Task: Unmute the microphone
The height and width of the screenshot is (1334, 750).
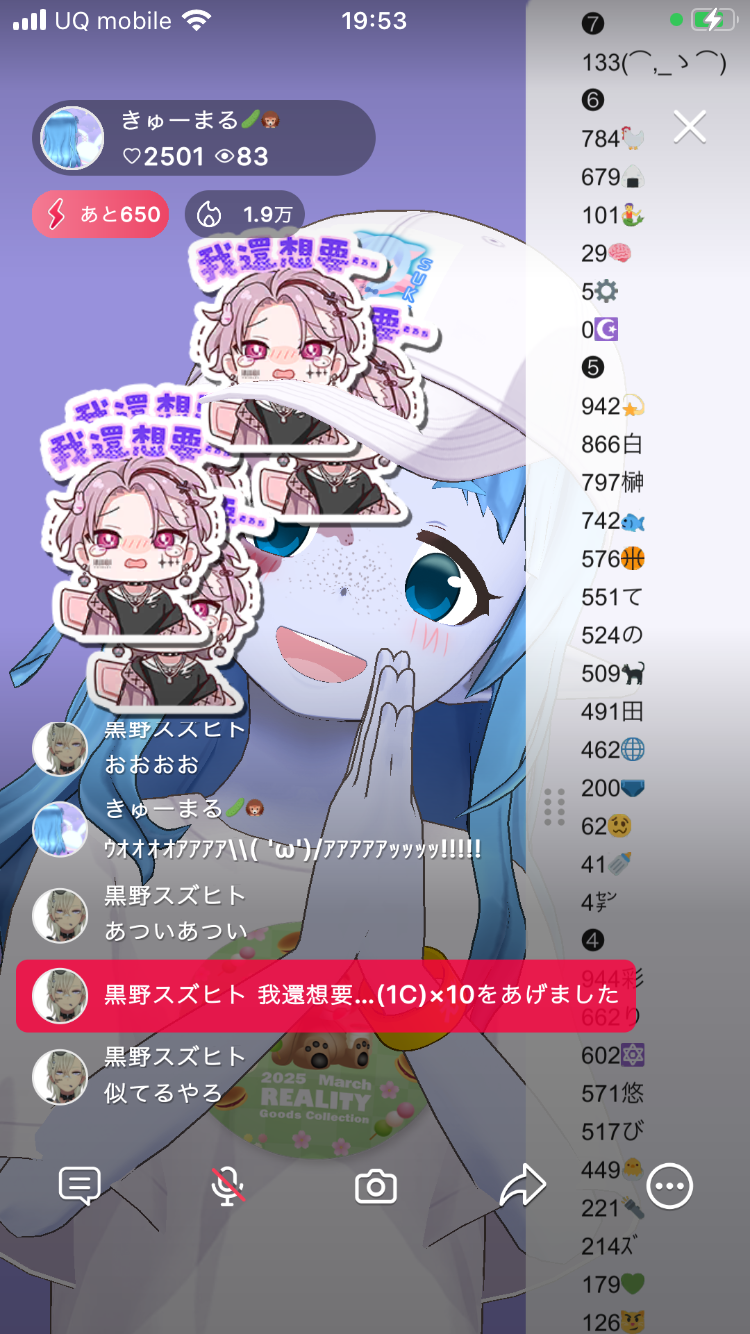Action: pyautogui.click(x=228, y=1187)
